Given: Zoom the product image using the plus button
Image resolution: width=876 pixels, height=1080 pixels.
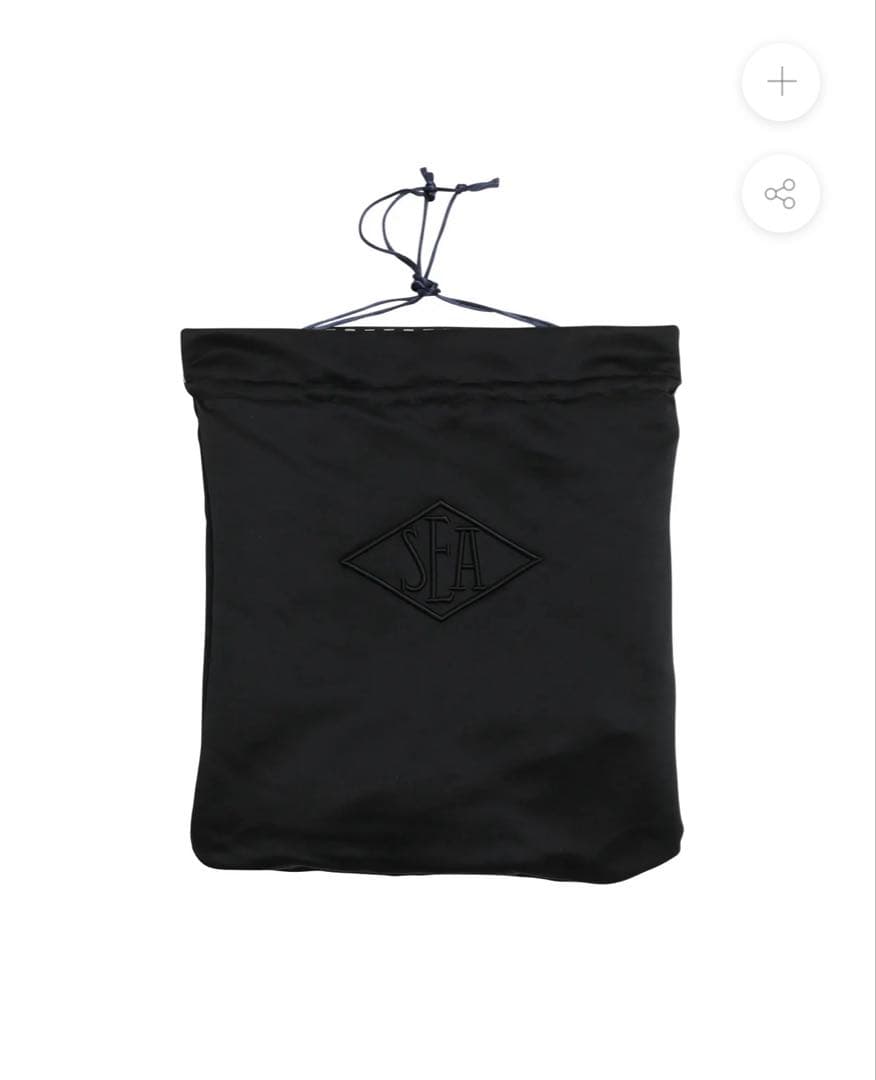Looking at the screenshot, I should pos(781,83).
